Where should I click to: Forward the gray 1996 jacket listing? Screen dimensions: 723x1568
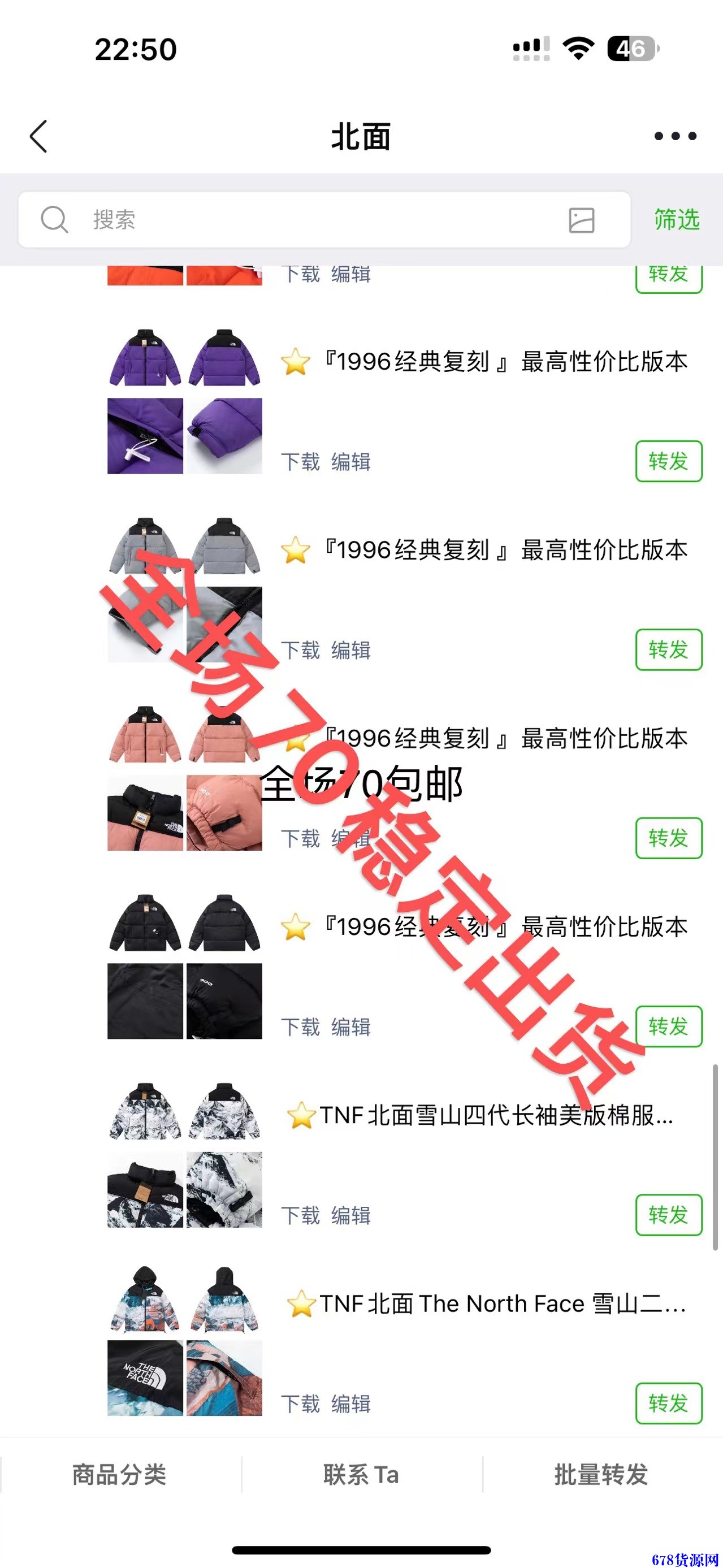(668, 650)
